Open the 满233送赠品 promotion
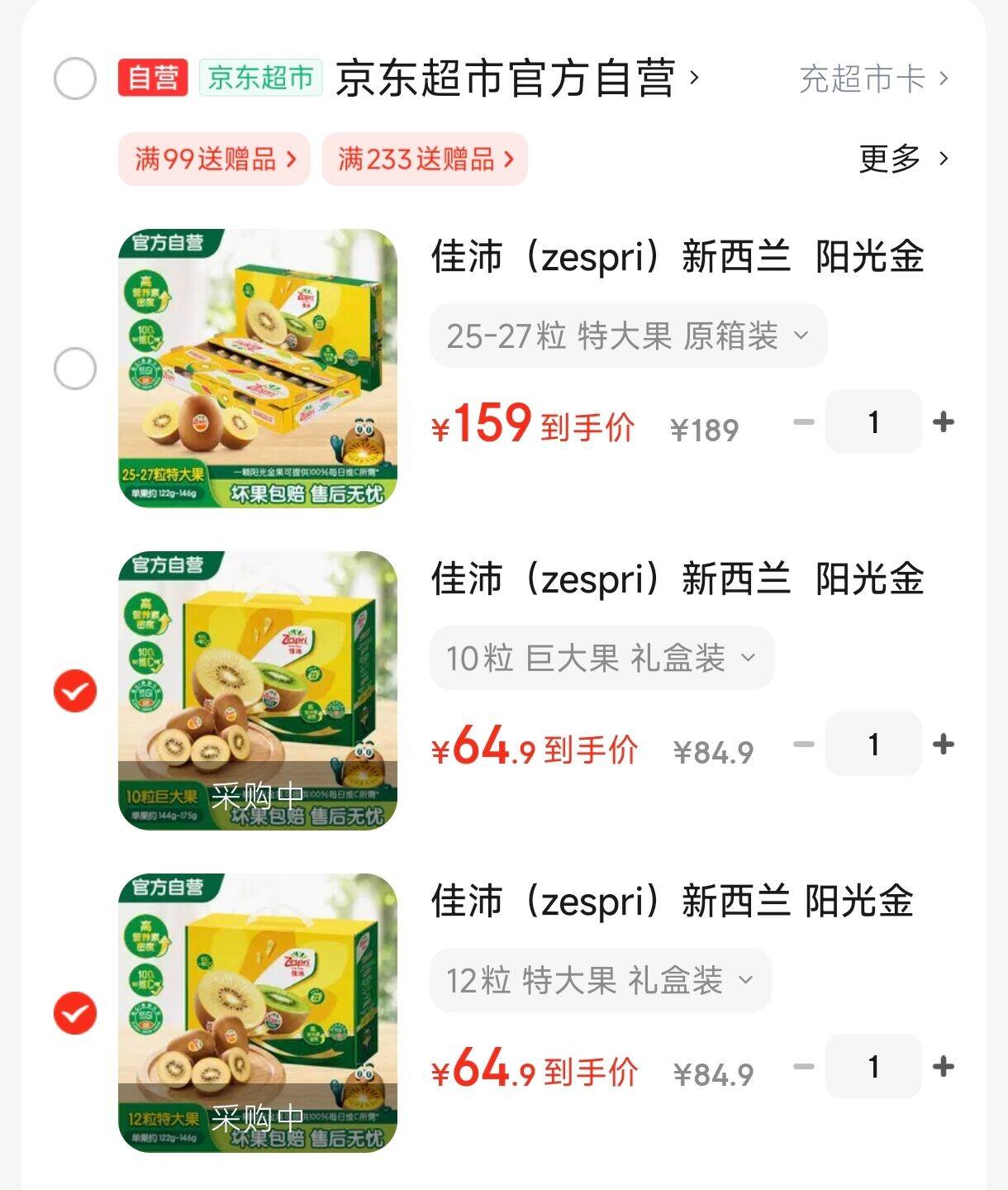This screenshot has width=1008, height=1190. 425,159
